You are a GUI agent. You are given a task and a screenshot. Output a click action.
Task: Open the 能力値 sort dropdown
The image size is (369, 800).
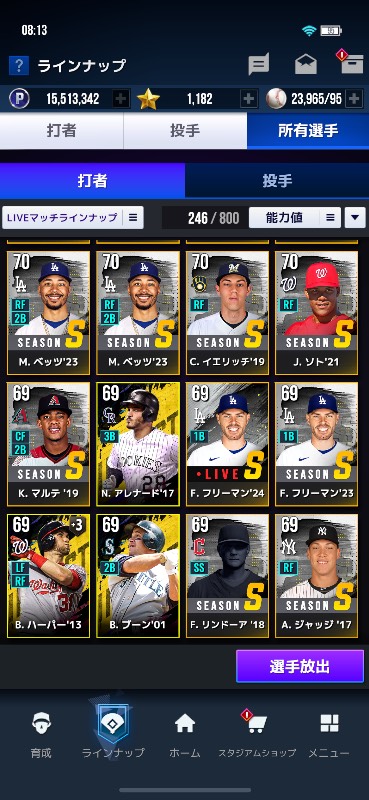tap(294, 218)
